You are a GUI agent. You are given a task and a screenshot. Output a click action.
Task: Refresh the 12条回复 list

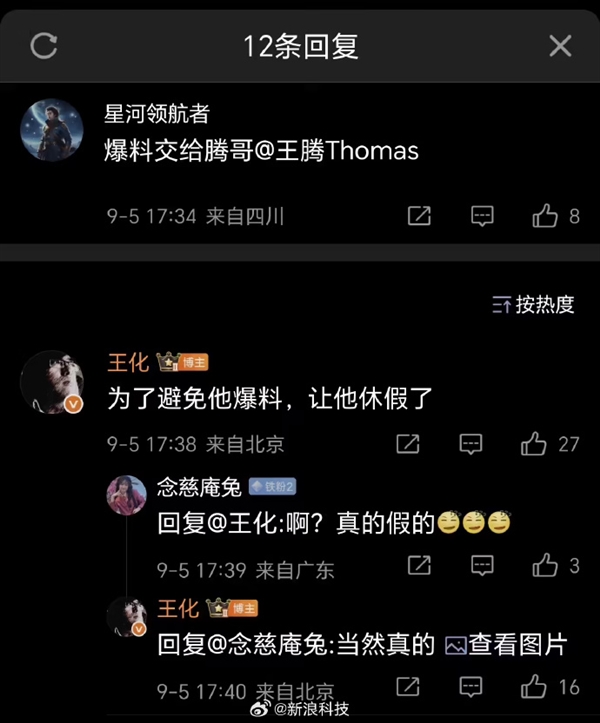click(44, 45)
